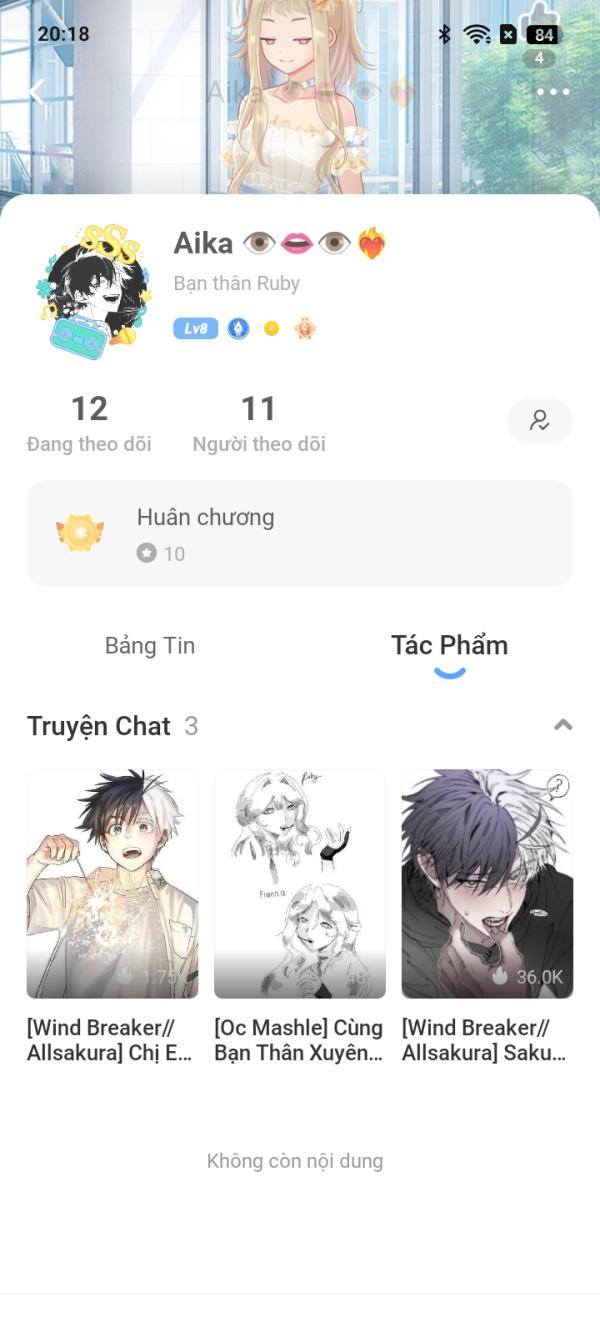The height and width of the screenshot is (1337, 600).
Task: Collapse the Truyện Chat section
Action: [563, 725]
